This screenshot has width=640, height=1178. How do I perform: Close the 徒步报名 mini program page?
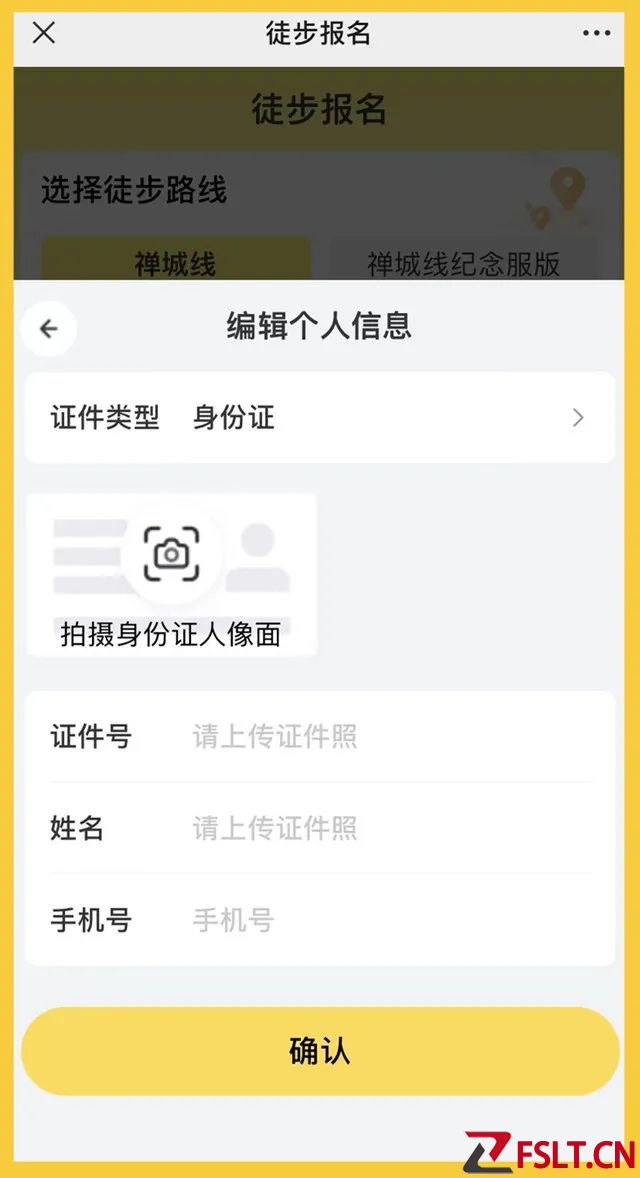click(x=44, y=33)
